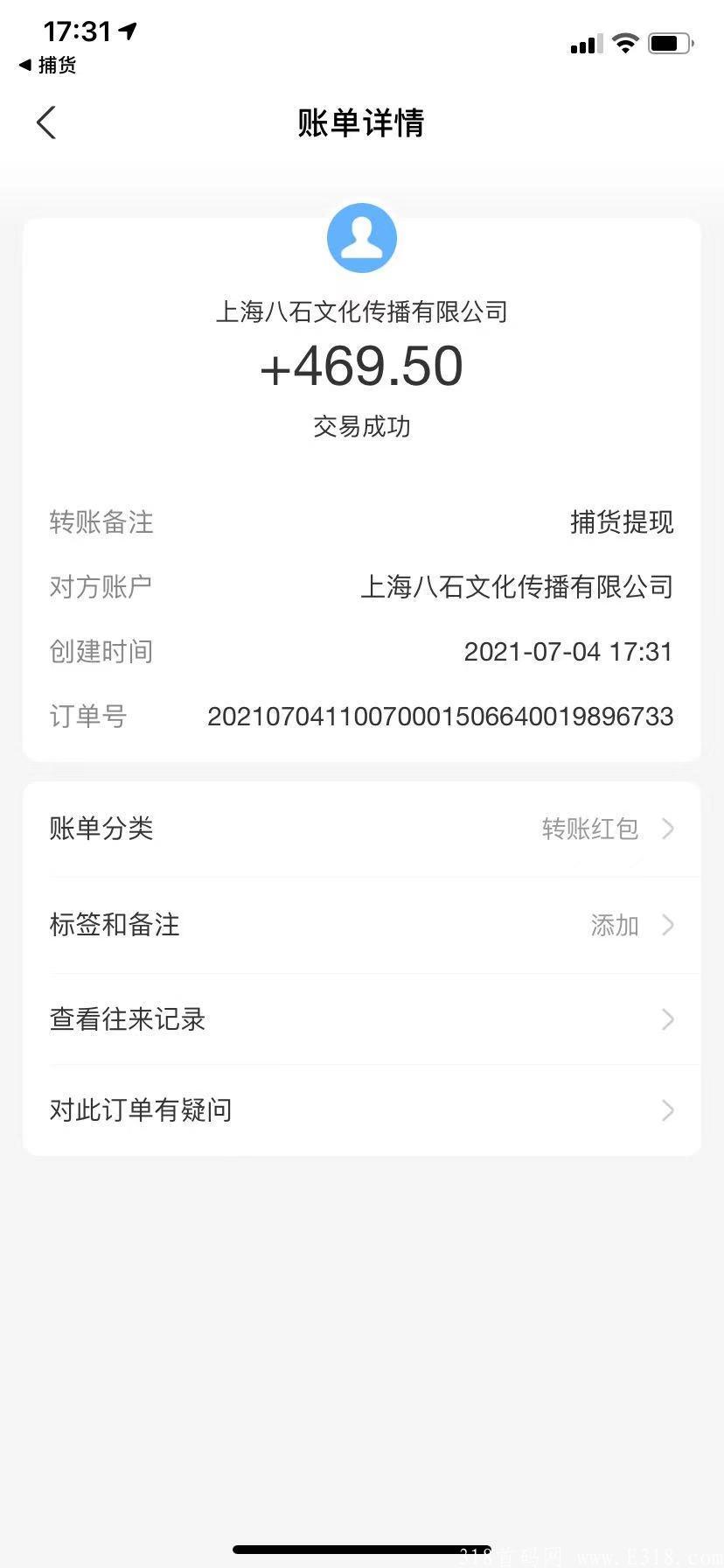Viewport: 724px width, 1568px height.
Task: Tap the battery icon in the status bar
Action: (669, 42)
